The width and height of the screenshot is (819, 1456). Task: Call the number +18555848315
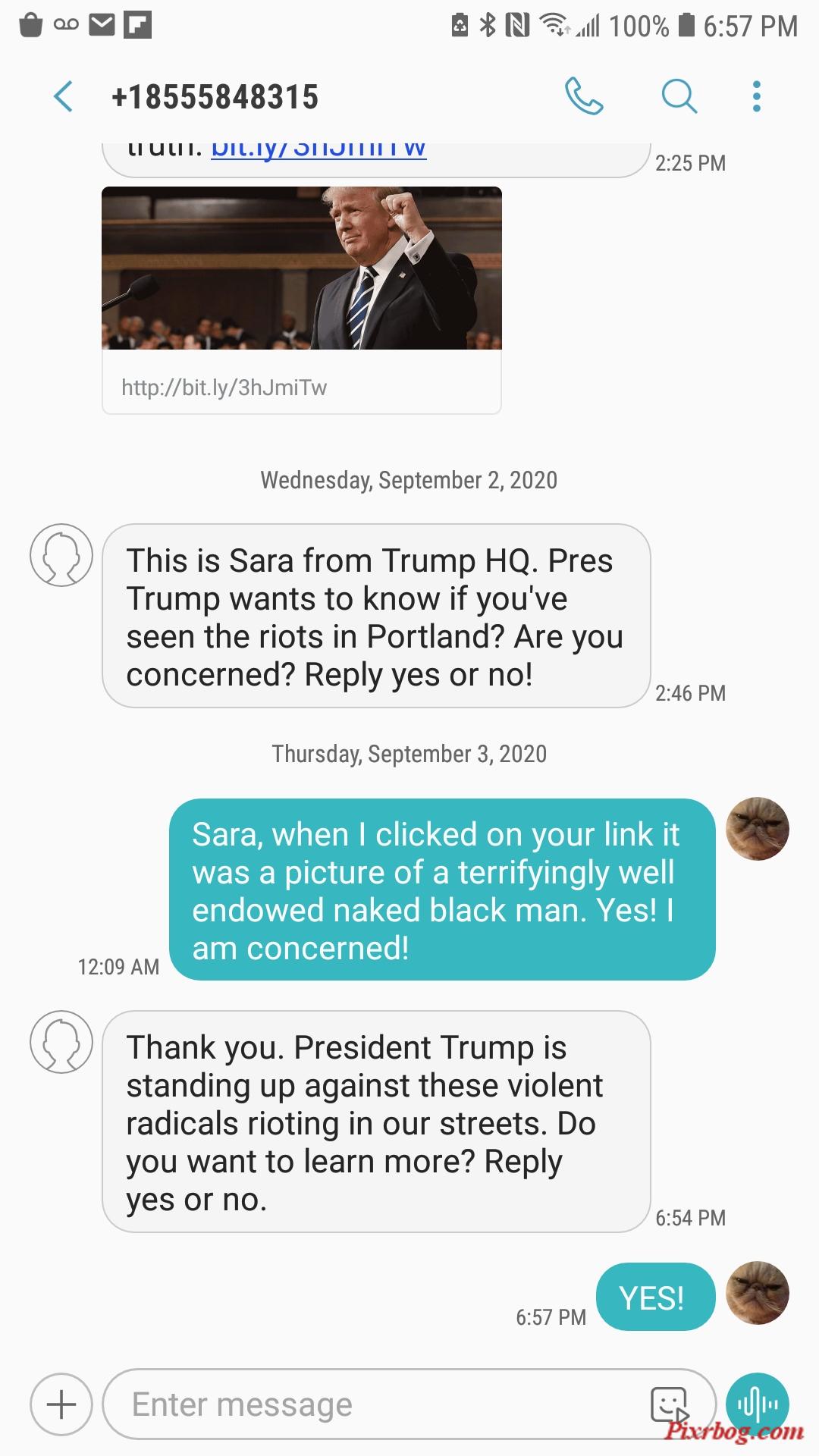584,96
